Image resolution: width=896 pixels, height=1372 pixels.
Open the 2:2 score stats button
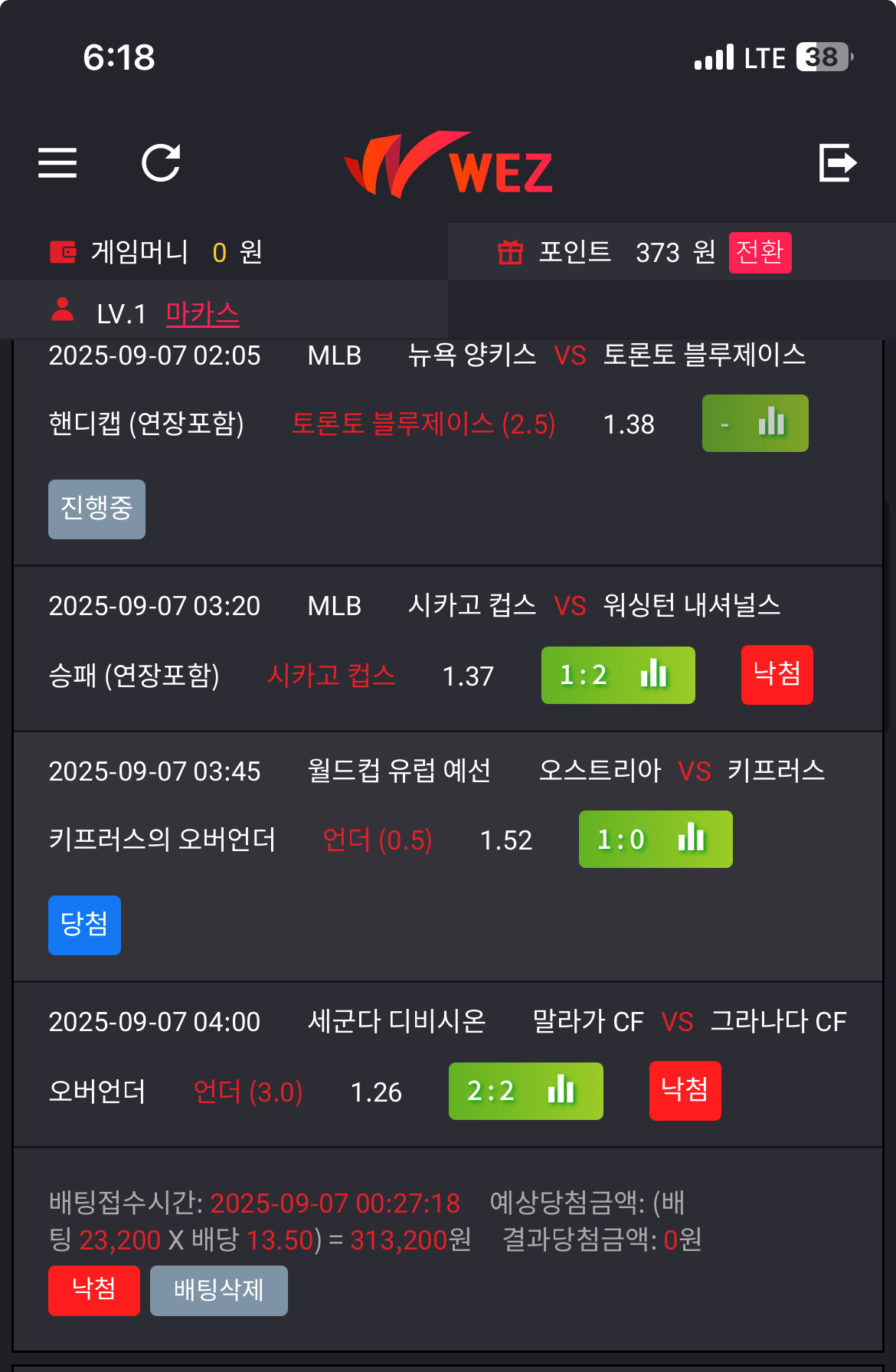click(x=525, y=1091)
